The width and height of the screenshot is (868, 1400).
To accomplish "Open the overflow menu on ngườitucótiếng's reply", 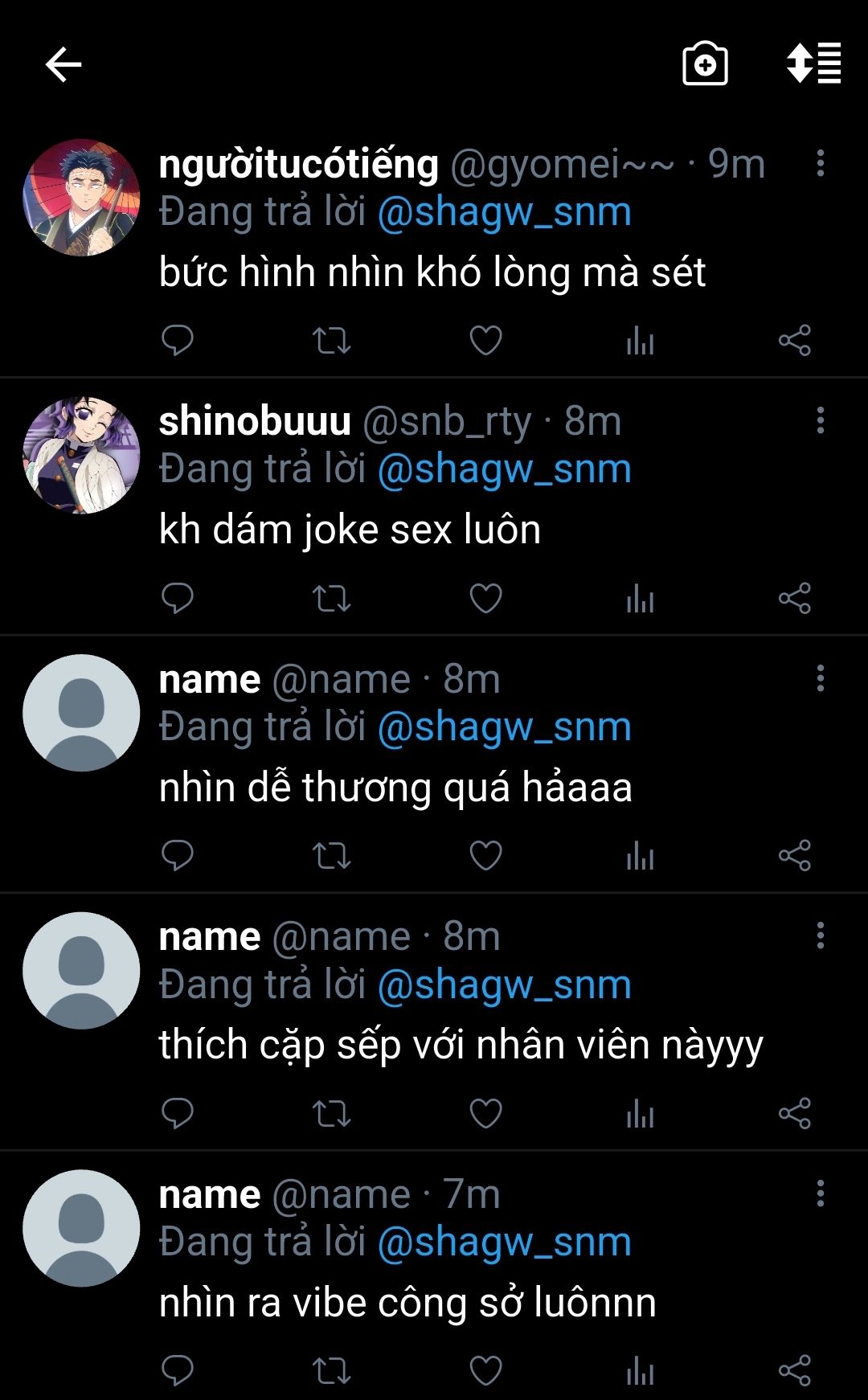I will point(820,163).
